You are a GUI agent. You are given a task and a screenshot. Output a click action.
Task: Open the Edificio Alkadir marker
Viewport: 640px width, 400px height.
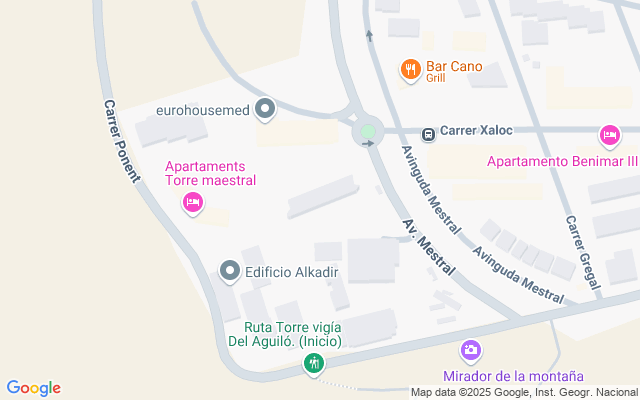coord(230,271)
